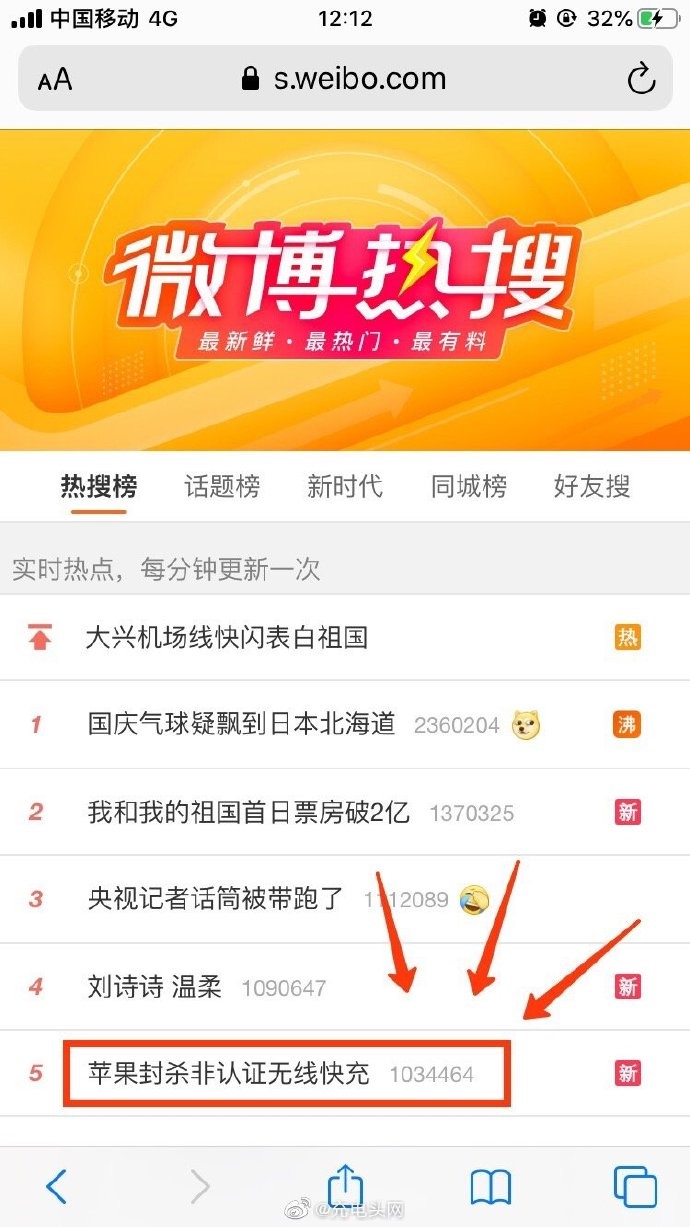Show all open Safari tabs
Viewport: 690px width, 1227px height.
(634, 1187)
